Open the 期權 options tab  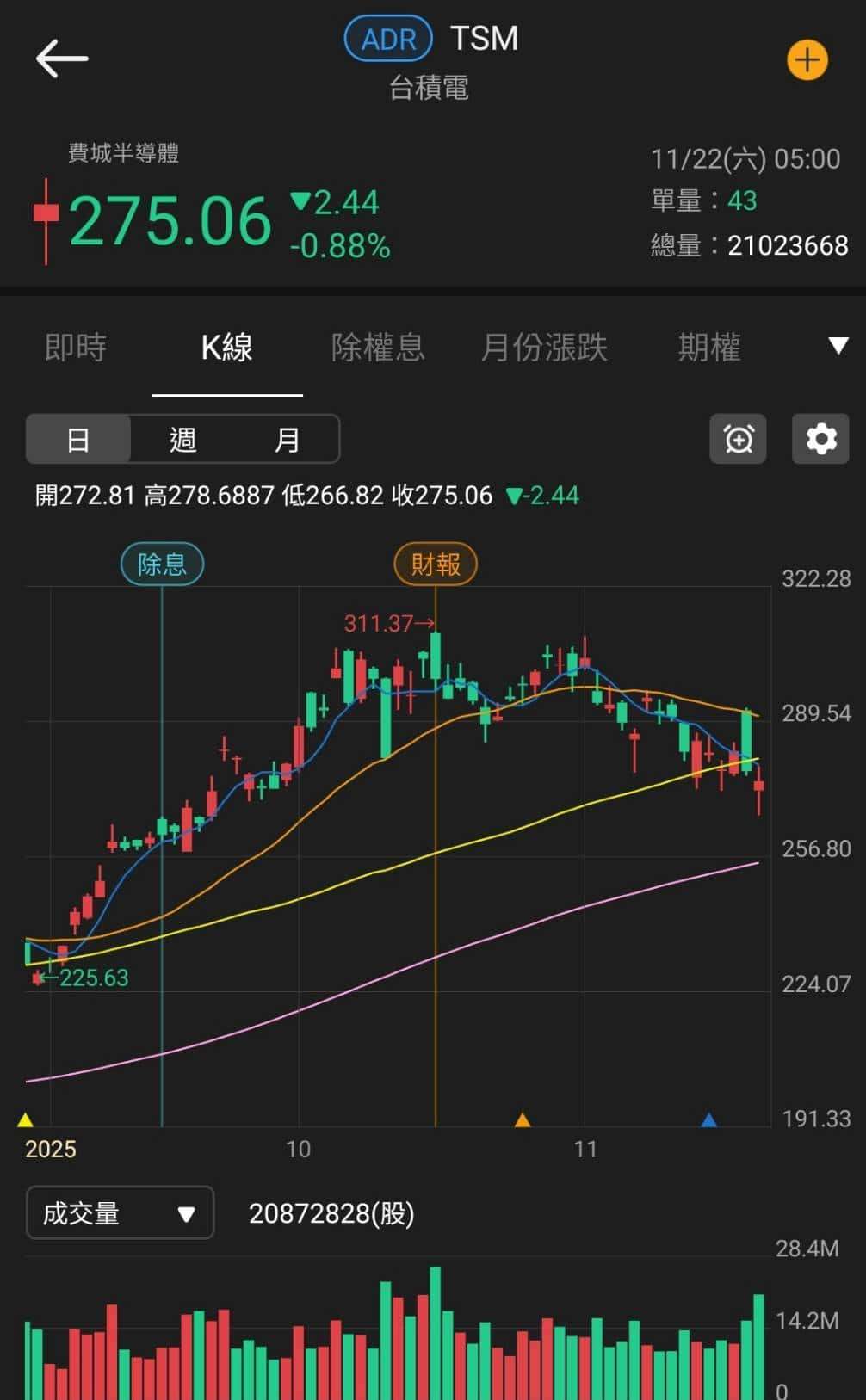708,347
